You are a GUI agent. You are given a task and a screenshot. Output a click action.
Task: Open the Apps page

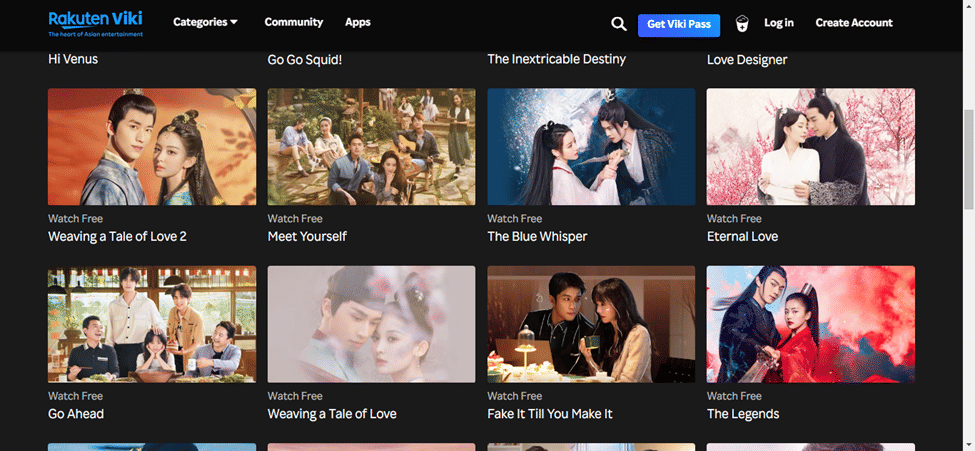click(x=357, y=22)
